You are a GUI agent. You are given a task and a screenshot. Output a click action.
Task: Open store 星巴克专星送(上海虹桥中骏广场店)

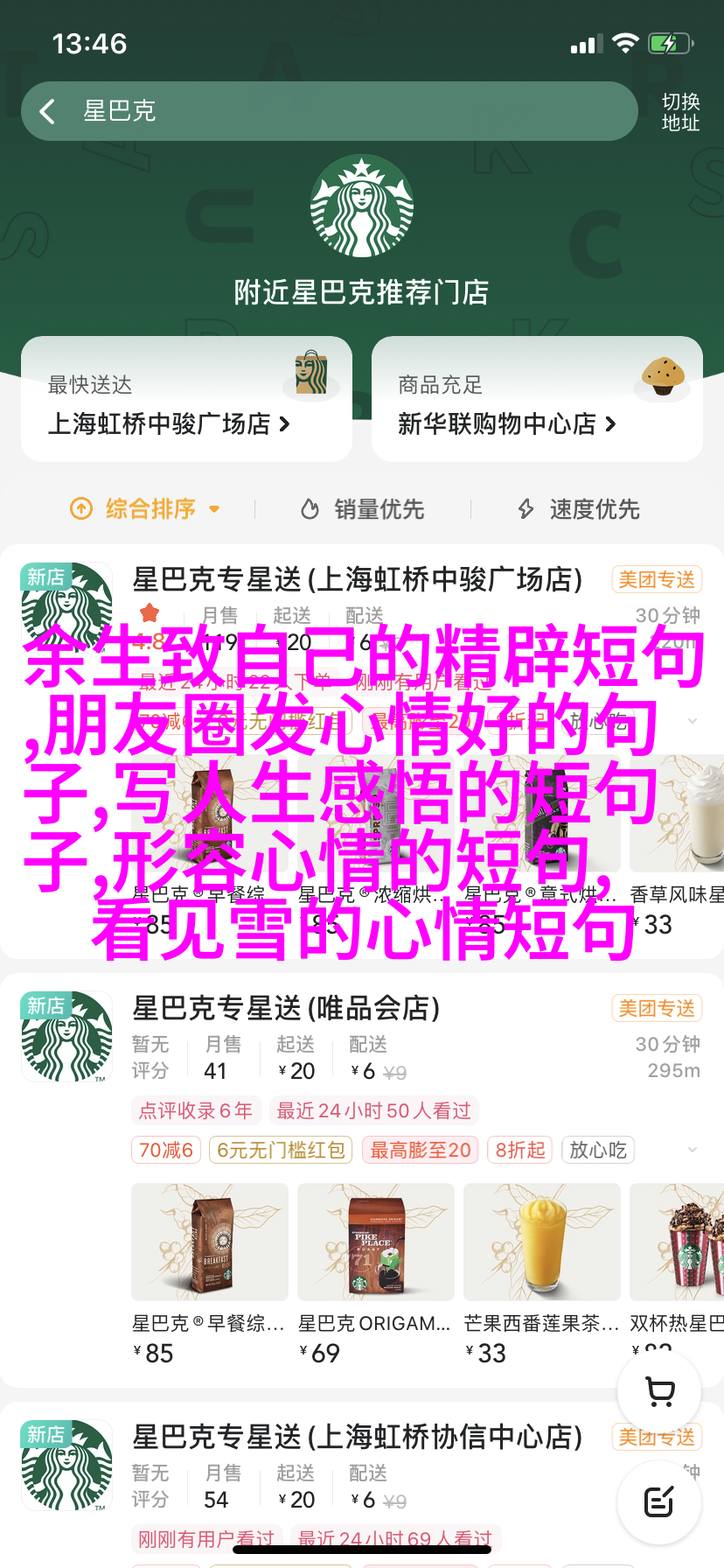pyautogui.click(x=357, y=579)
